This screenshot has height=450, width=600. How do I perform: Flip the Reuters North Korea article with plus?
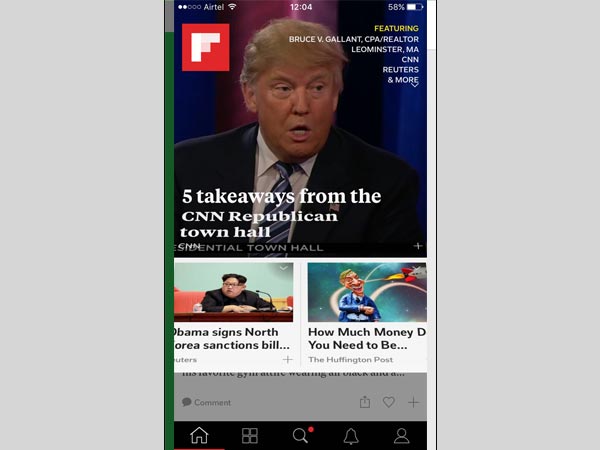coord(288,359)
